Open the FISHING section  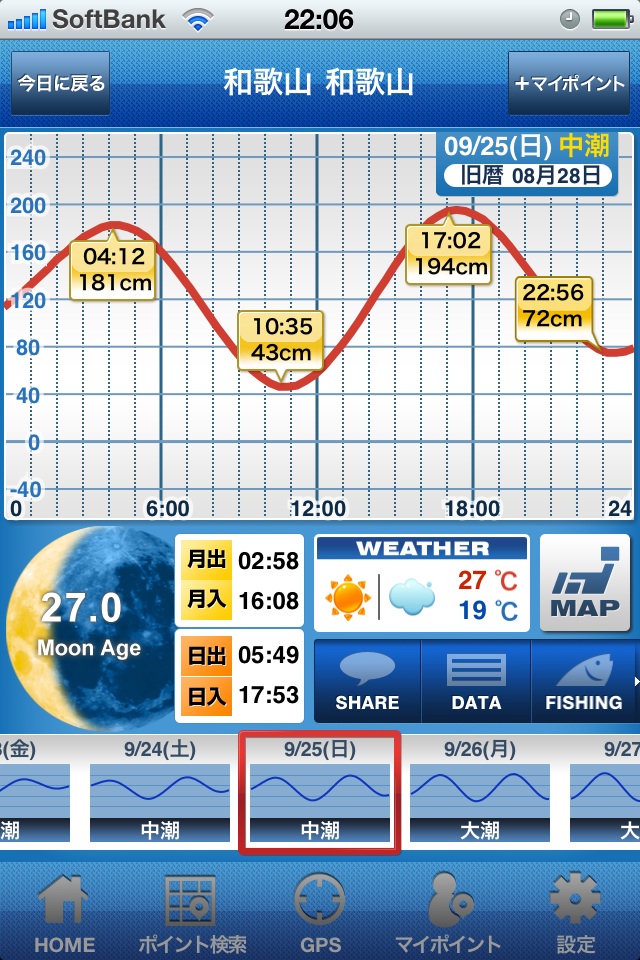tap(583, 681)
